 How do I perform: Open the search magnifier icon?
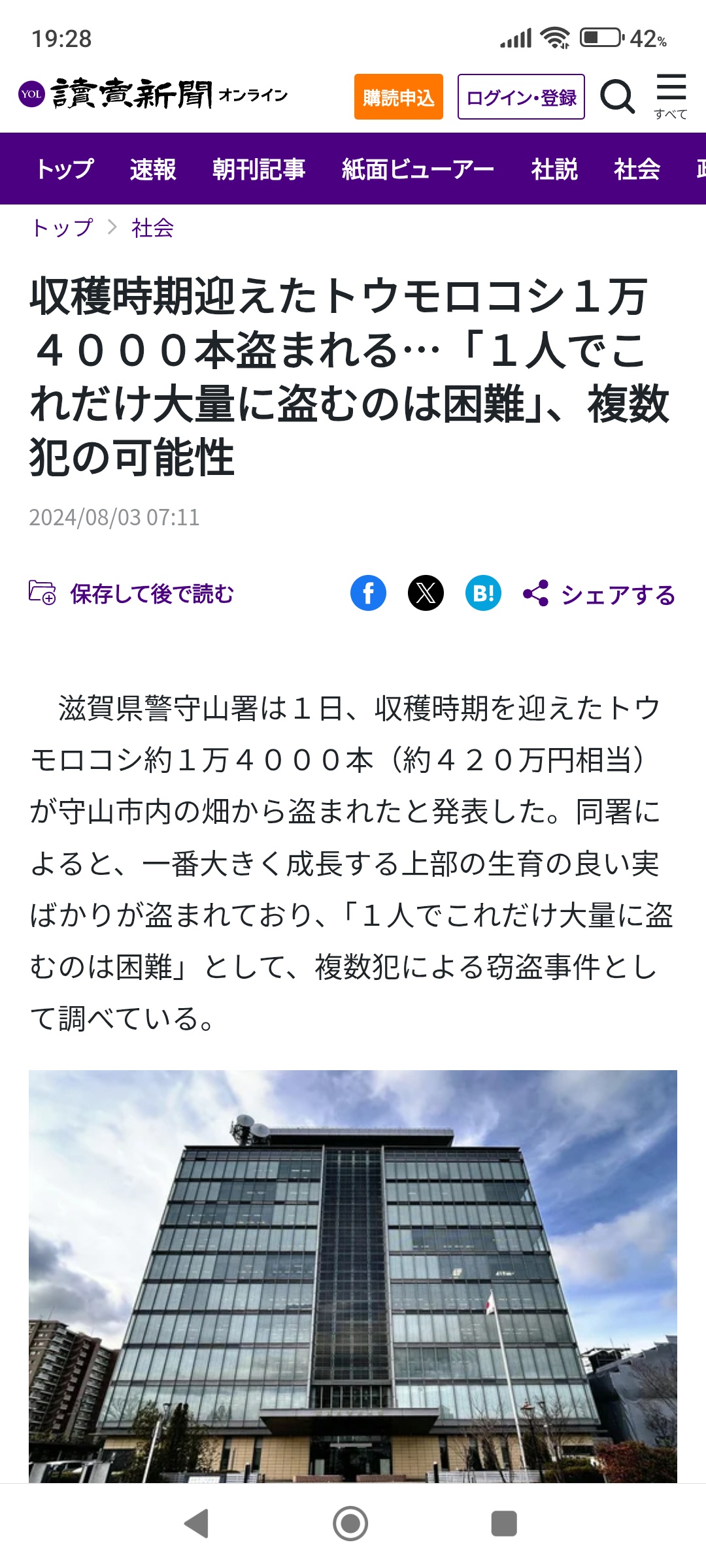617,97
